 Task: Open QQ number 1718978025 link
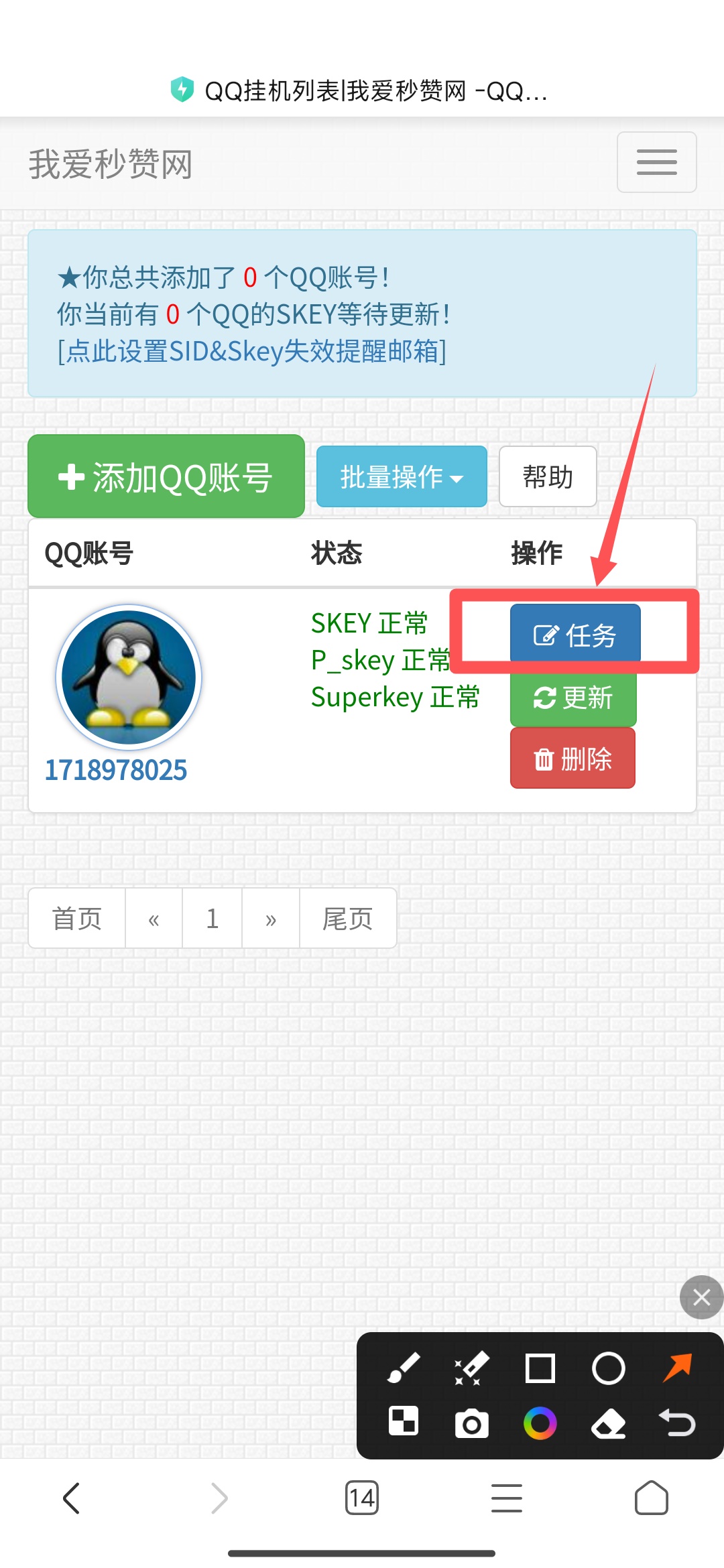click(x=115, y=769)
